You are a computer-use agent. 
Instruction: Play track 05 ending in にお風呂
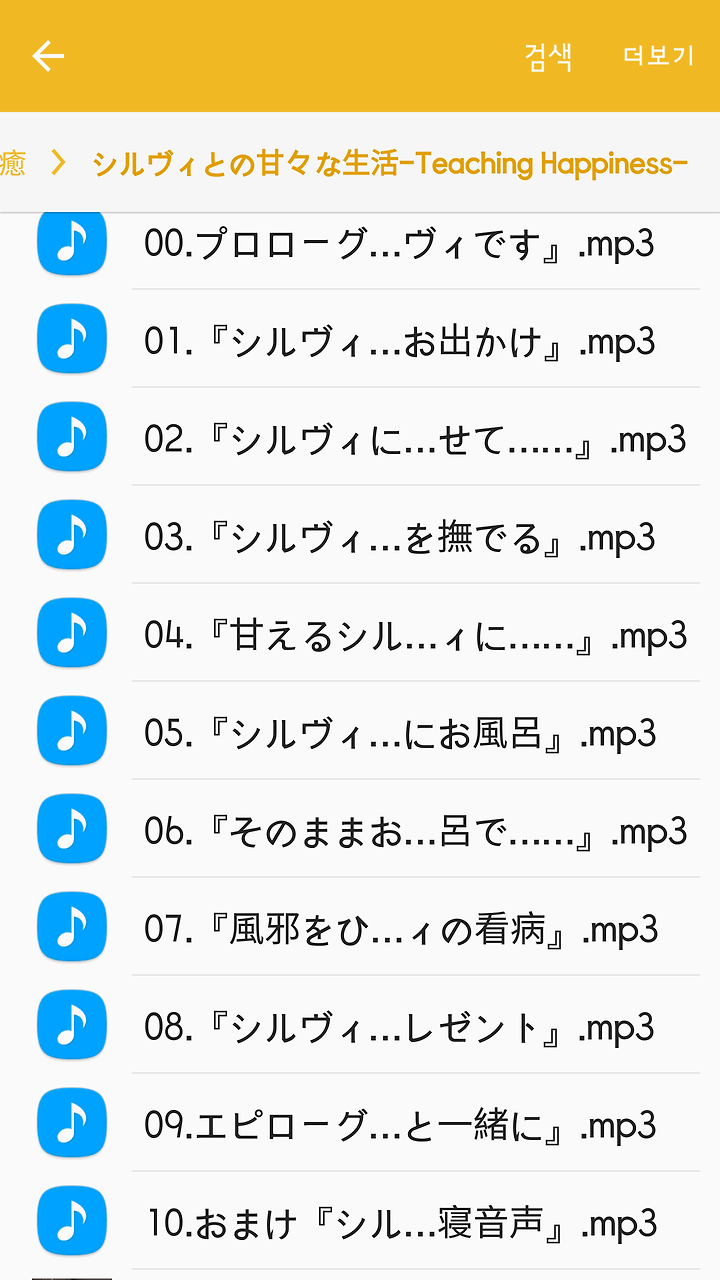tap(360, 732)
